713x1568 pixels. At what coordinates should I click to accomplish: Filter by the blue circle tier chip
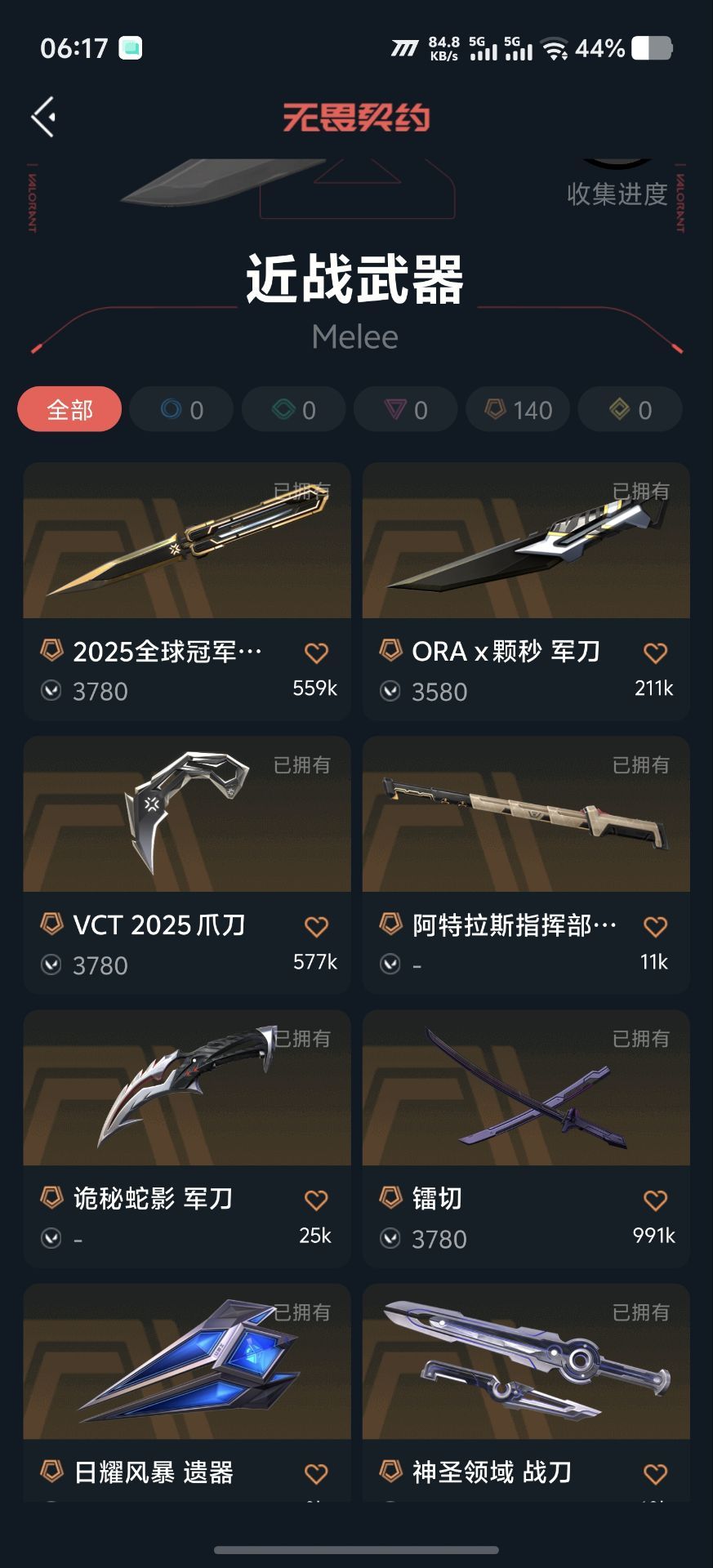181,409
